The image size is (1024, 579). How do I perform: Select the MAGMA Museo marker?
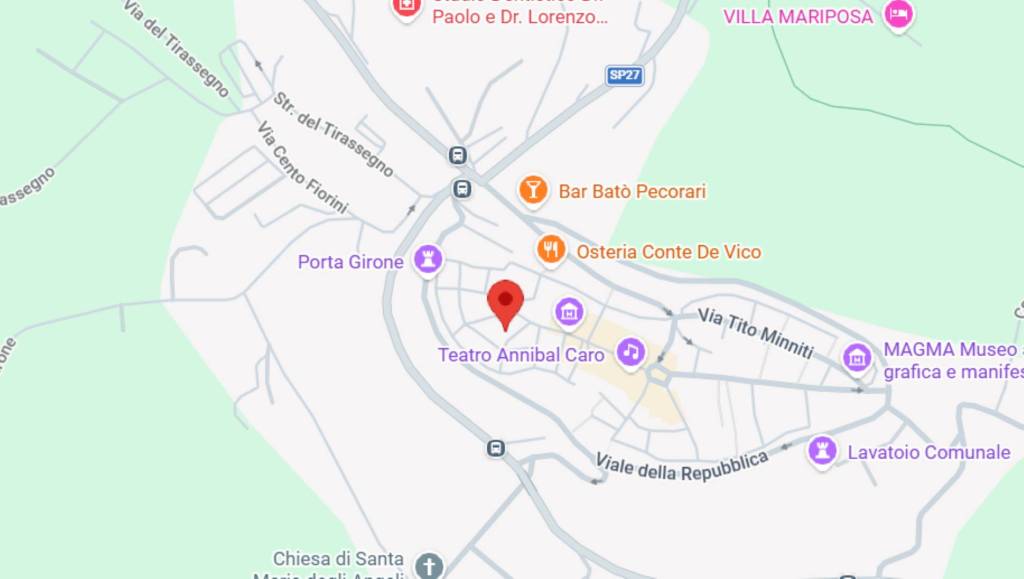tap(856, 357)
